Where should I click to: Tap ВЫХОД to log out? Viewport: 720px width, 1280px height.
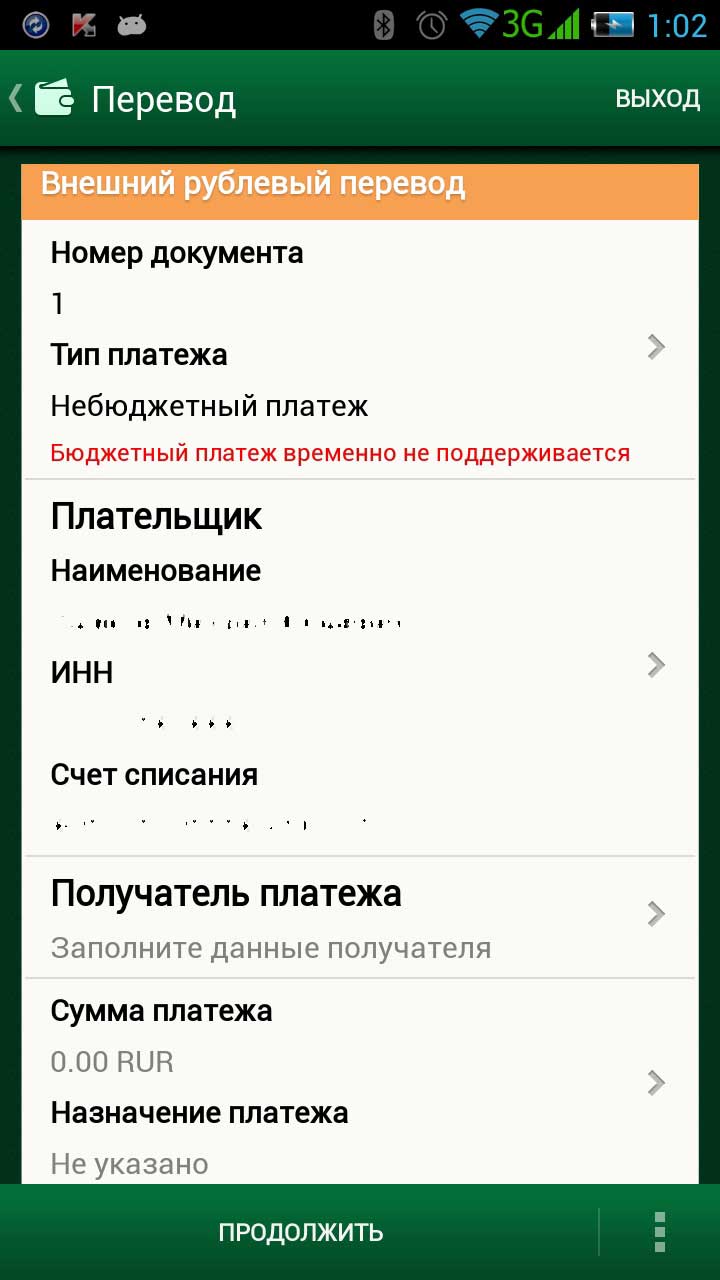657,99
